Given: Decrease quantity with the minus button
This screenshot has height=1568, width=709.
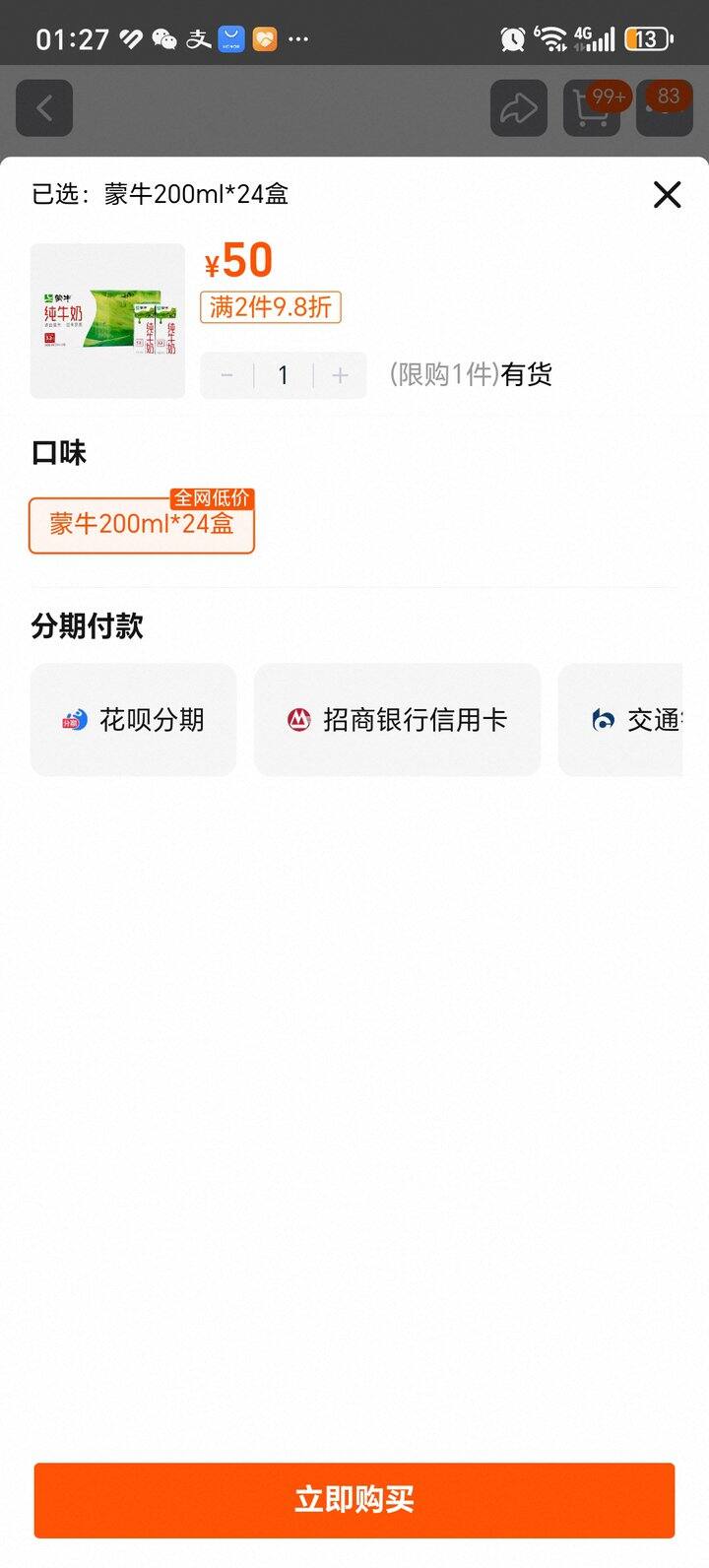Looking at the screenshot, I should pyautogui.click(x=226, y=374).
